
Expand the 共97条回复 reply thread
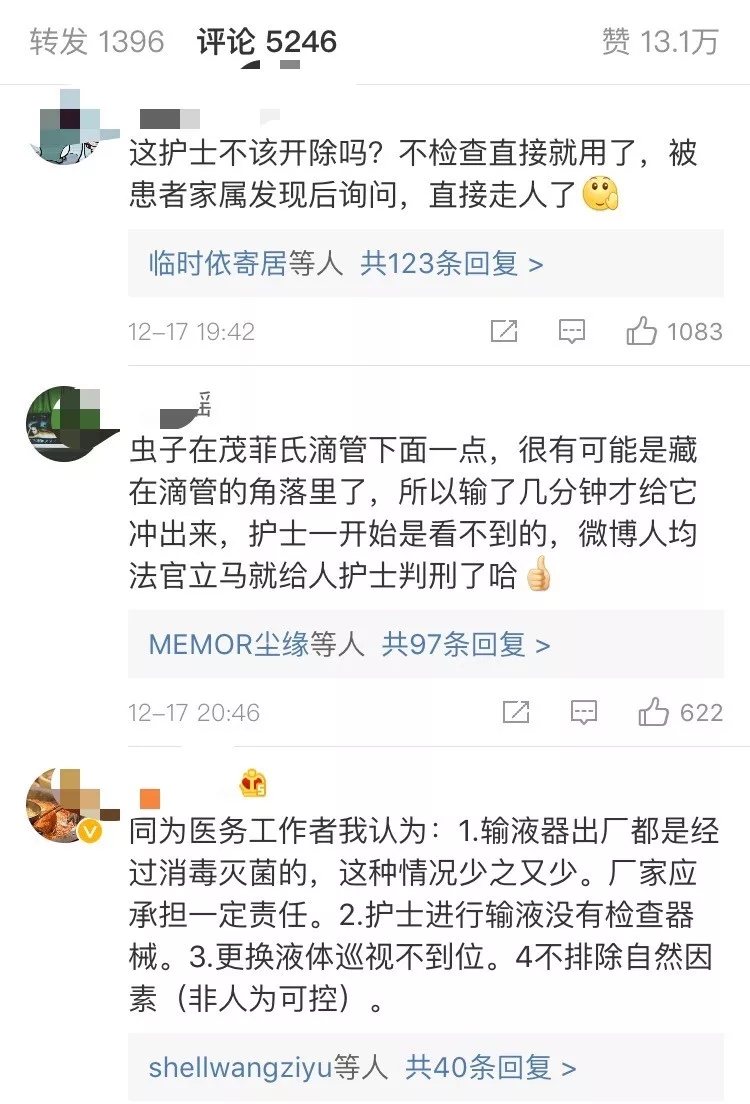point(466,644)
